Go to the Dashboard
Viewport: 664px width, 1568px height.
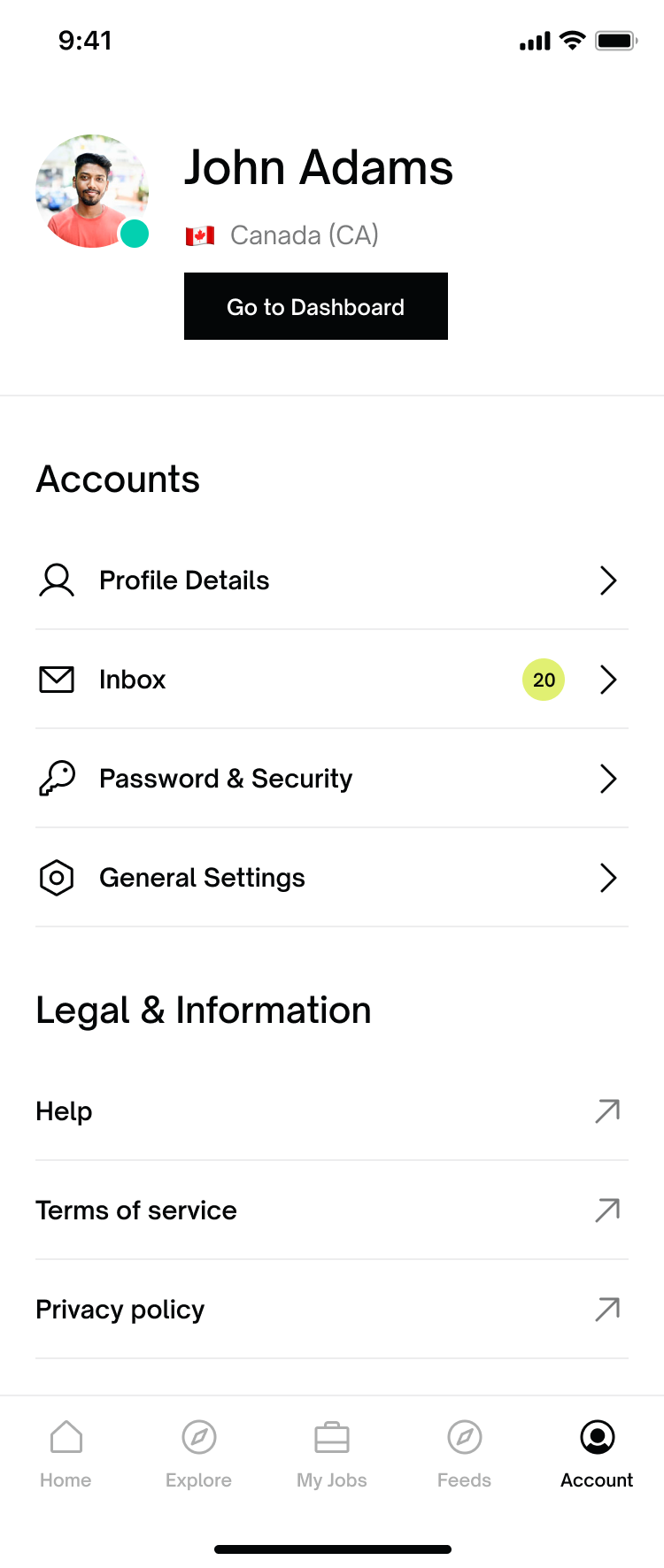click(x=315, y=306)
